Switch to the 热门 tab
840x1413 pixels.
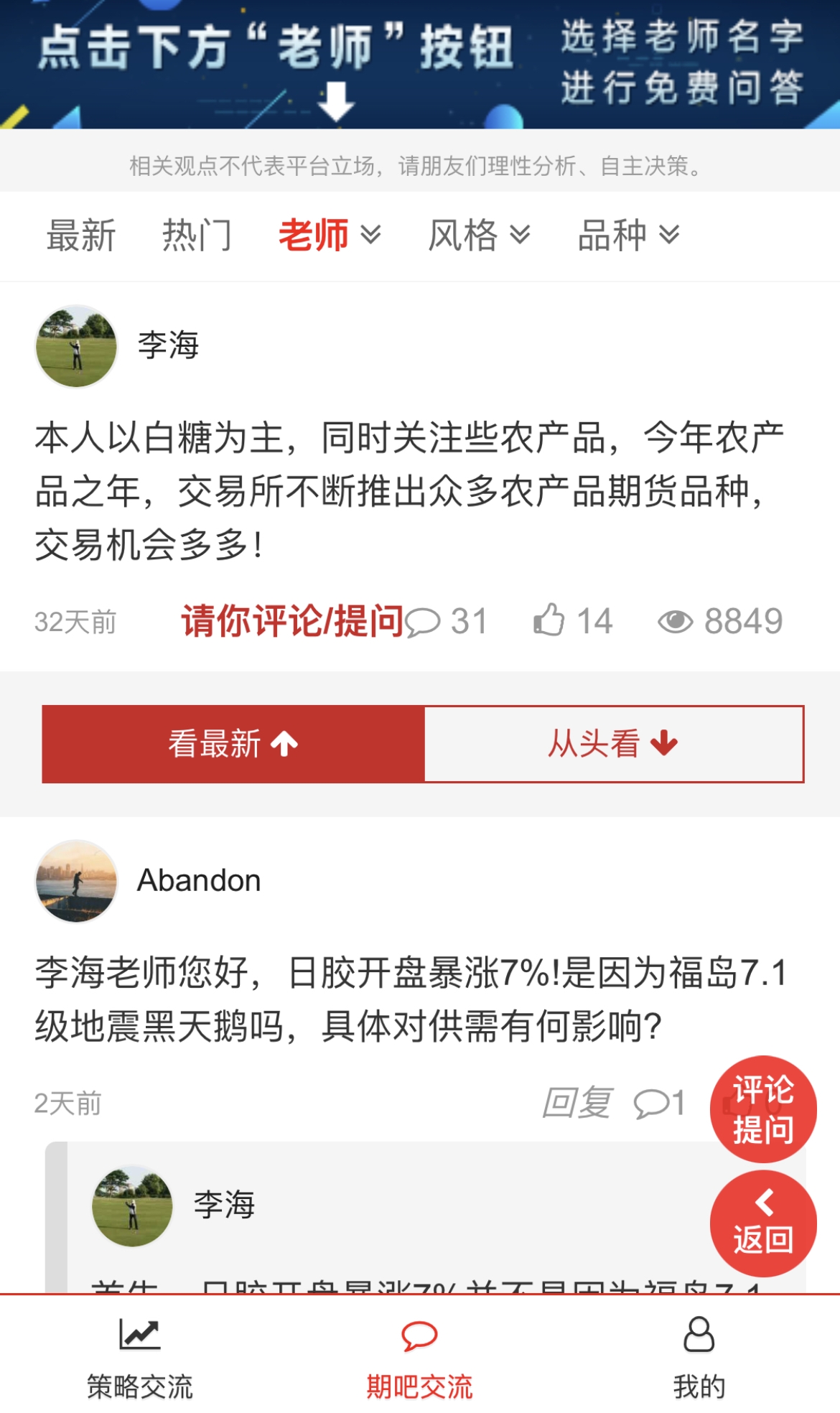(x=197, y=235)
